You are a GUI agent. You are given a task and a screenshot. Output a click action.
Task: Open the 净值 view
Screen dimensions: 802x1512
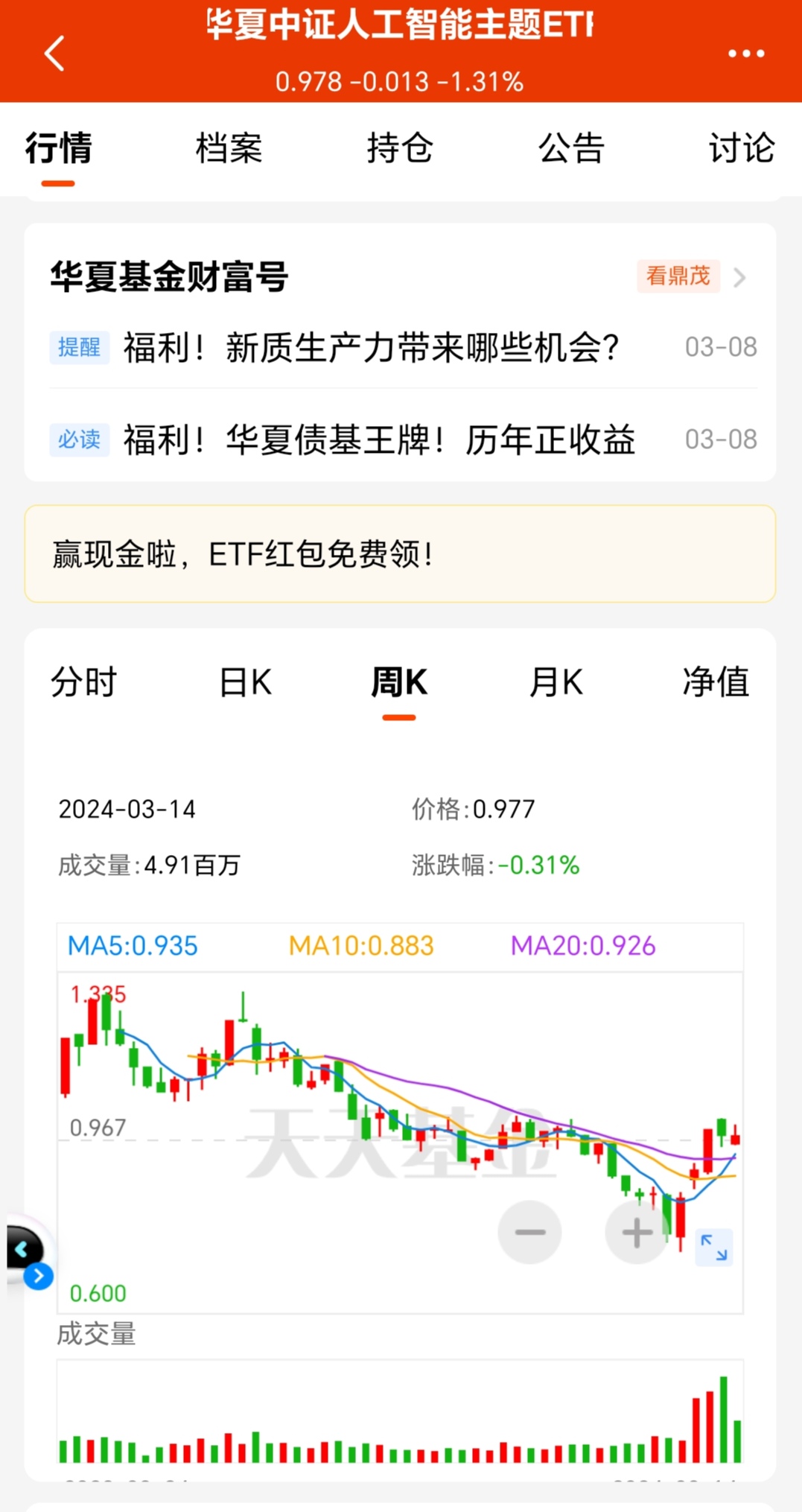(716, 682)
